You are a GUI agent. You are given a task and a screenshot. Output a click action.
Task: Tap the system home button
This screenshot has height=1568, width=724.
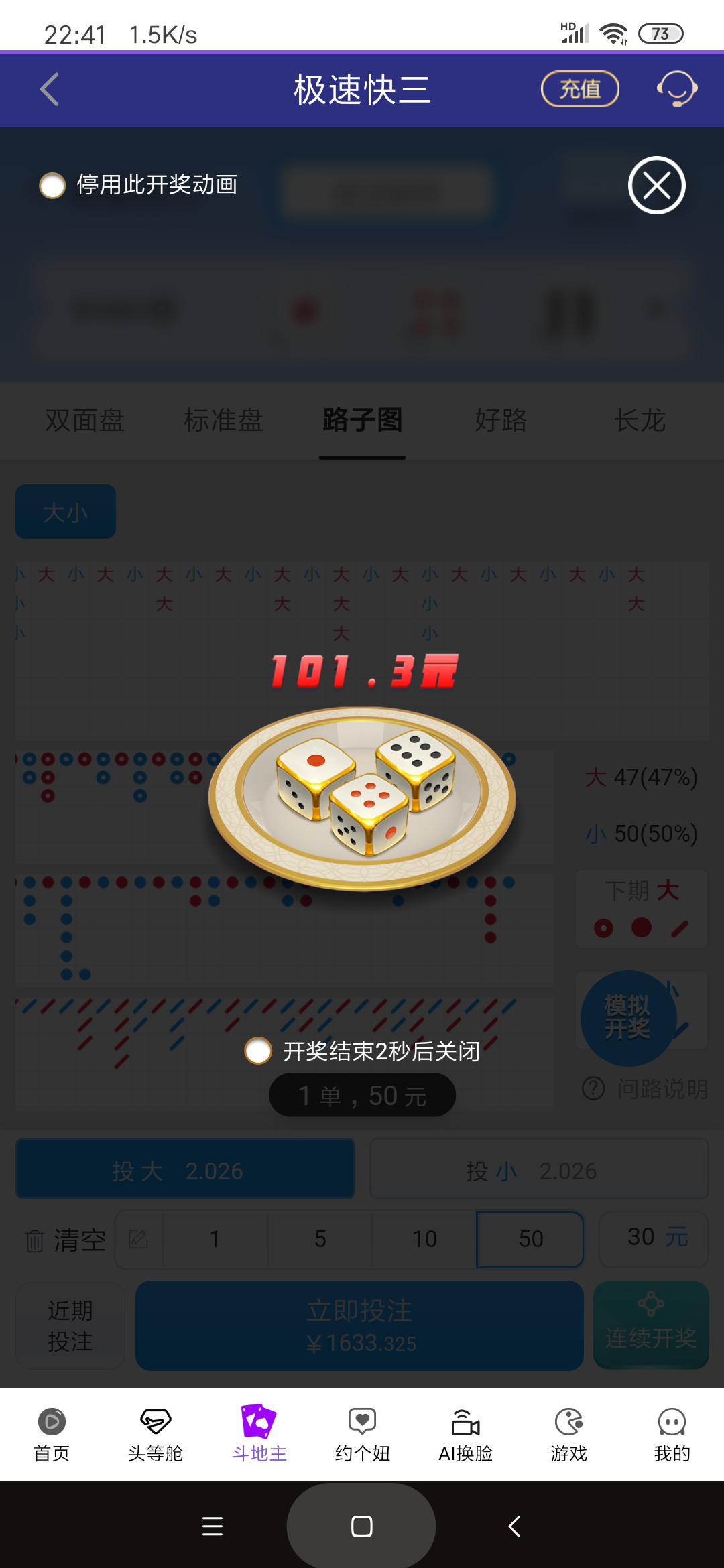pyautogui.click(x=361, y=1526)
